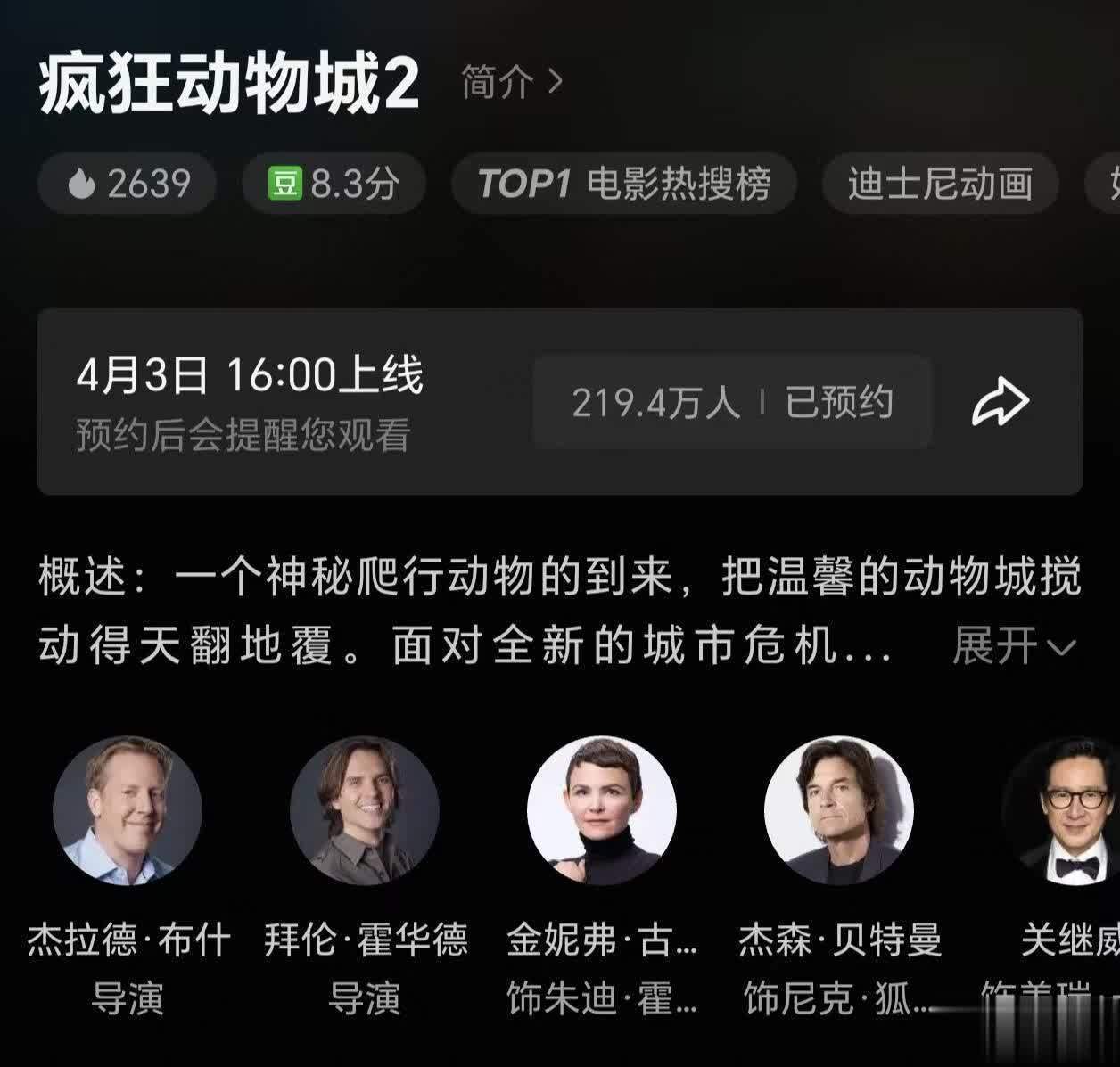Viewport: 1120px width, 1067px height.
Task: Open director 拜伦·霍华德 profile
Action: point(365,810)
